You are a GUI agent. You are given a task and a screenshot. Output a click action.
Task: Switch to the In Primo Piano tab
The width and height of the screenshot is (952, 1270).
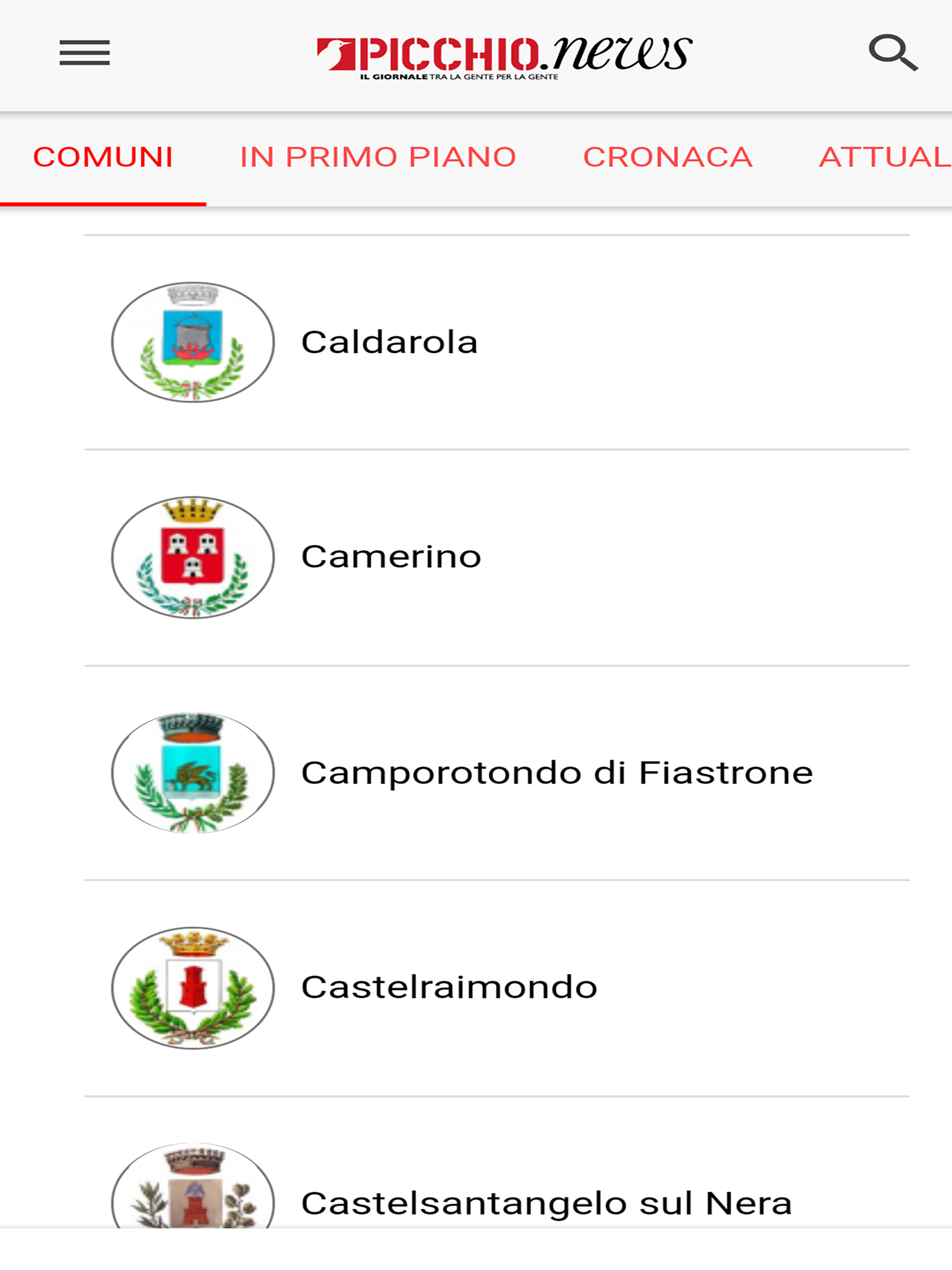pos(377,157)
